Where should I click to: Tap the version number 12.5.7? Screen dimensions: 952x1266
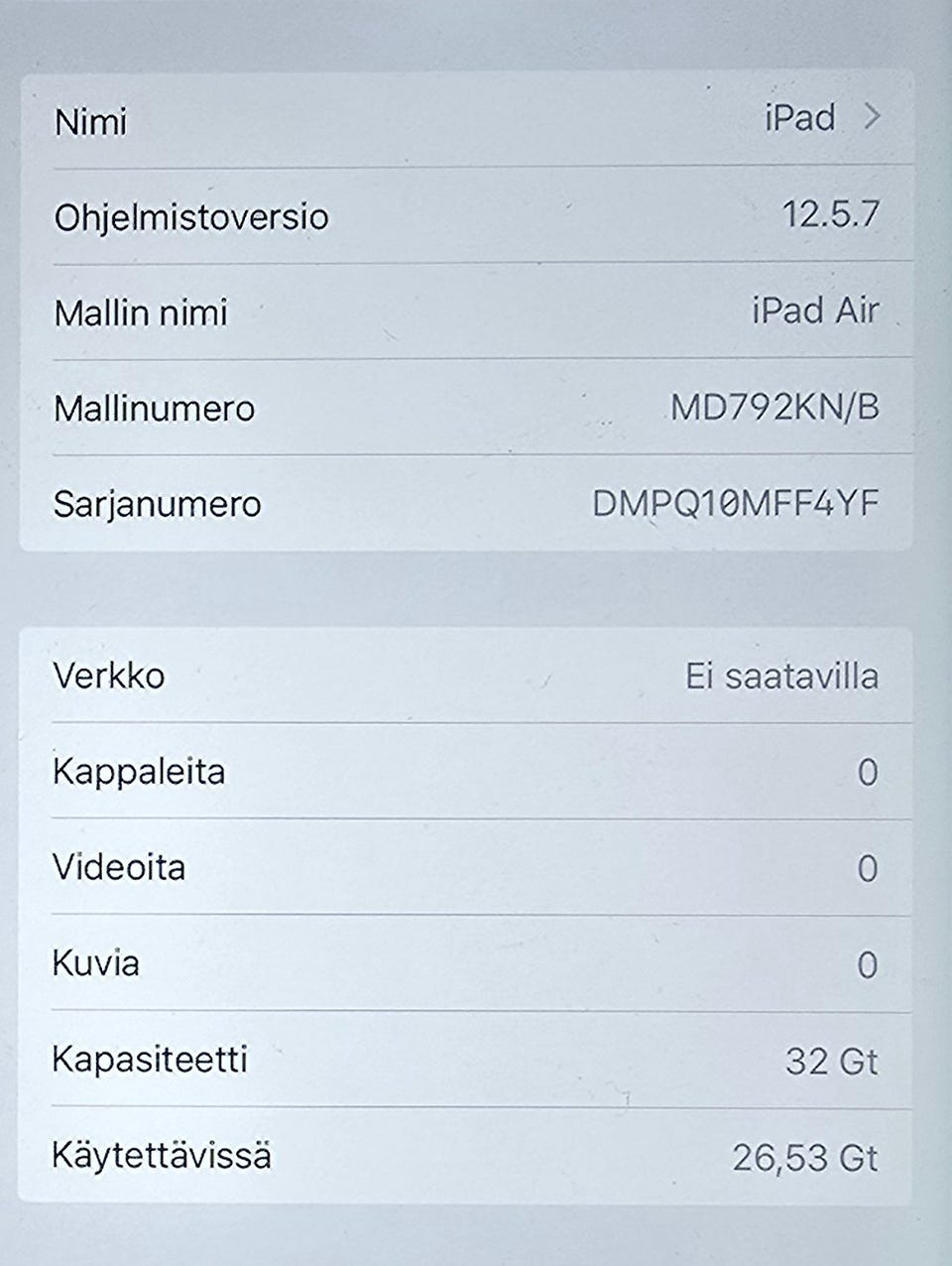[833, 214]
